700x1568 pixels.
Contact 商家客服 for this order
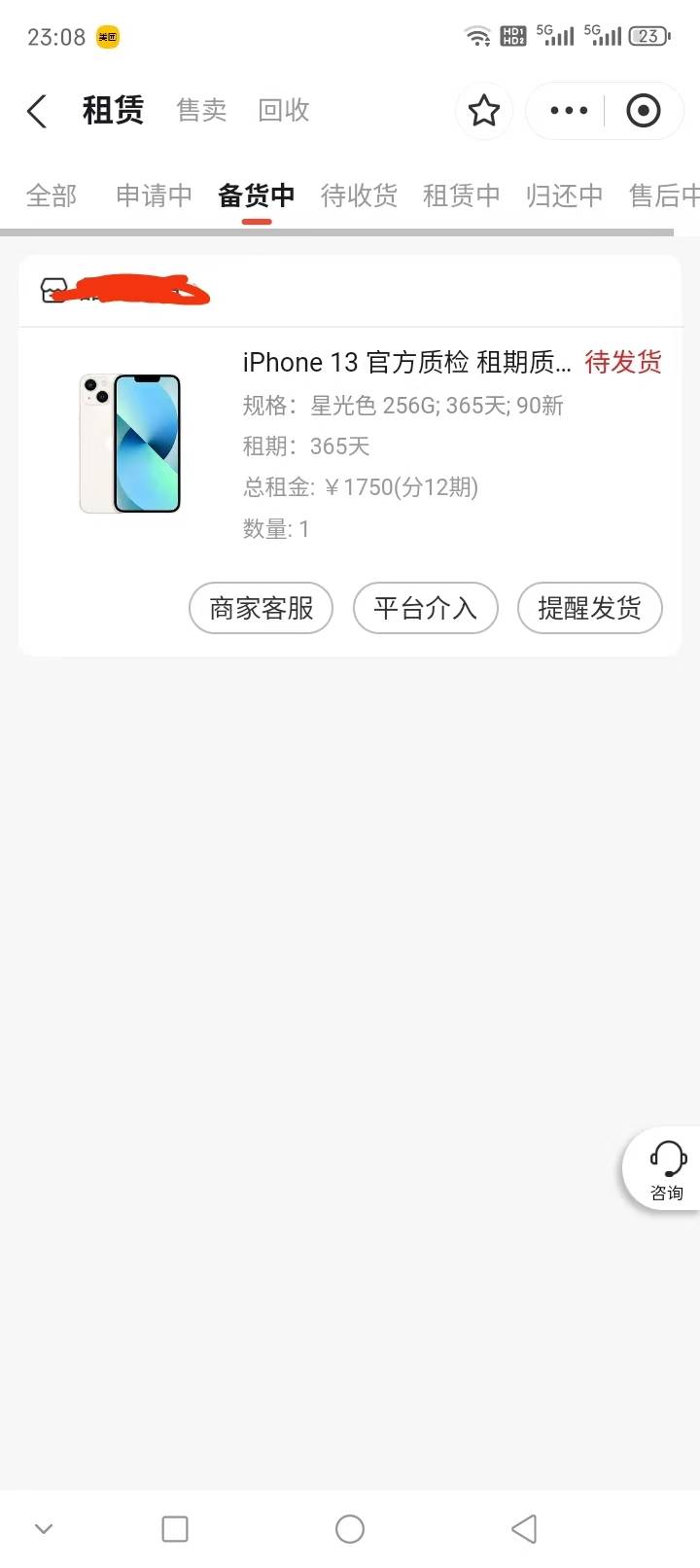pyautogui.click(x=262, y=608)
